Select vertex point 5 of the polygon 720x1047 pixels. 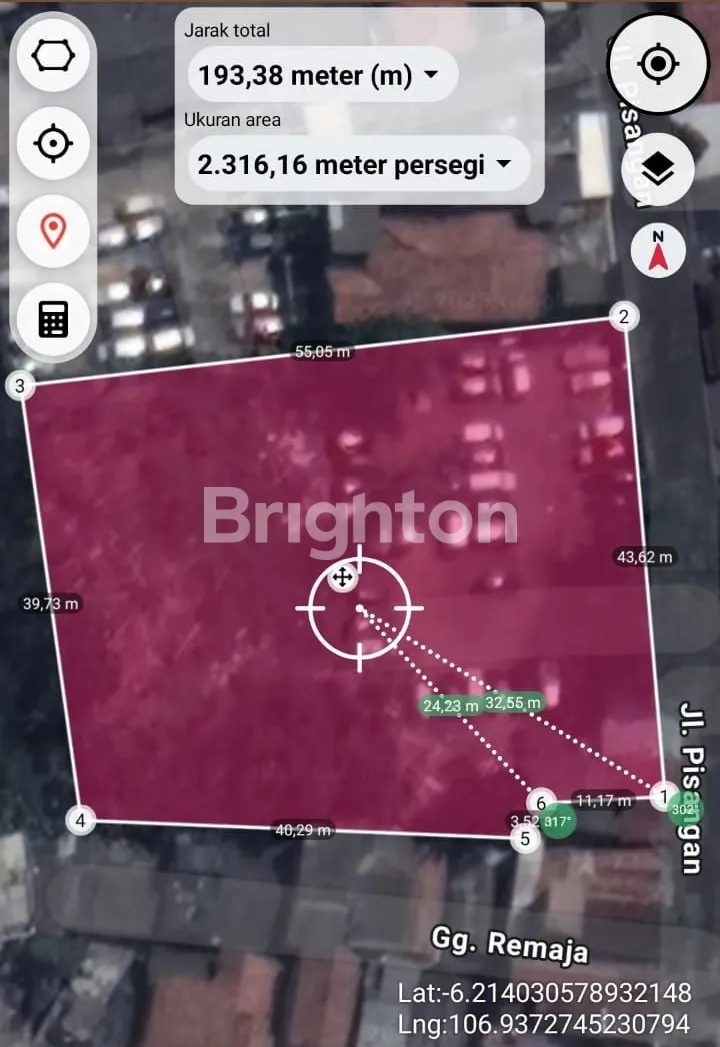pos(526,839)
